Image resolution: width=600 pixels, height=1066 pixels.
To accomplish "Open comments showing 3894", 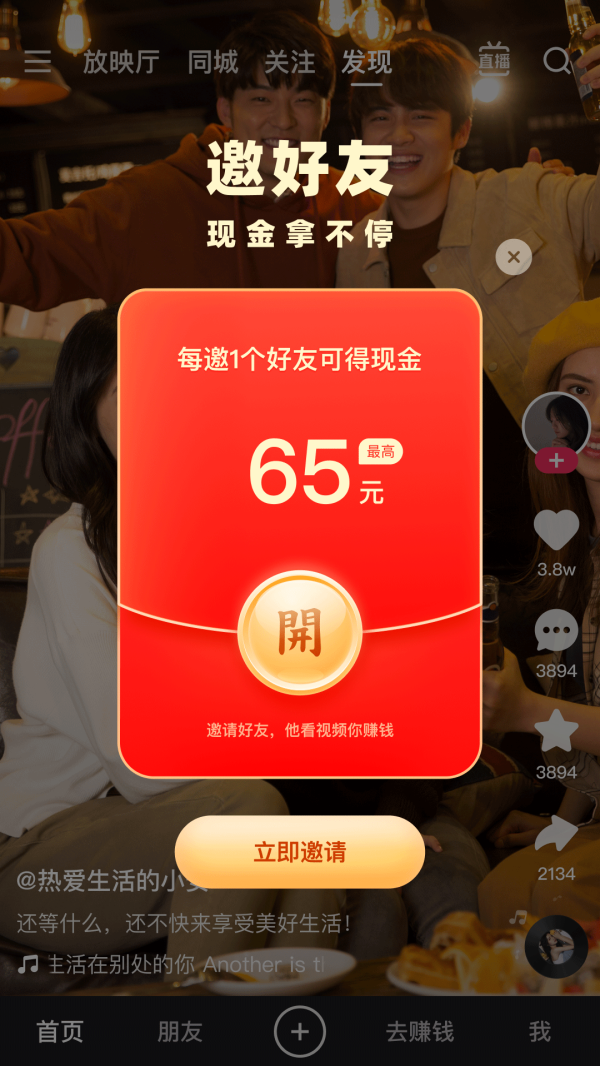I will tap(556, 632).
